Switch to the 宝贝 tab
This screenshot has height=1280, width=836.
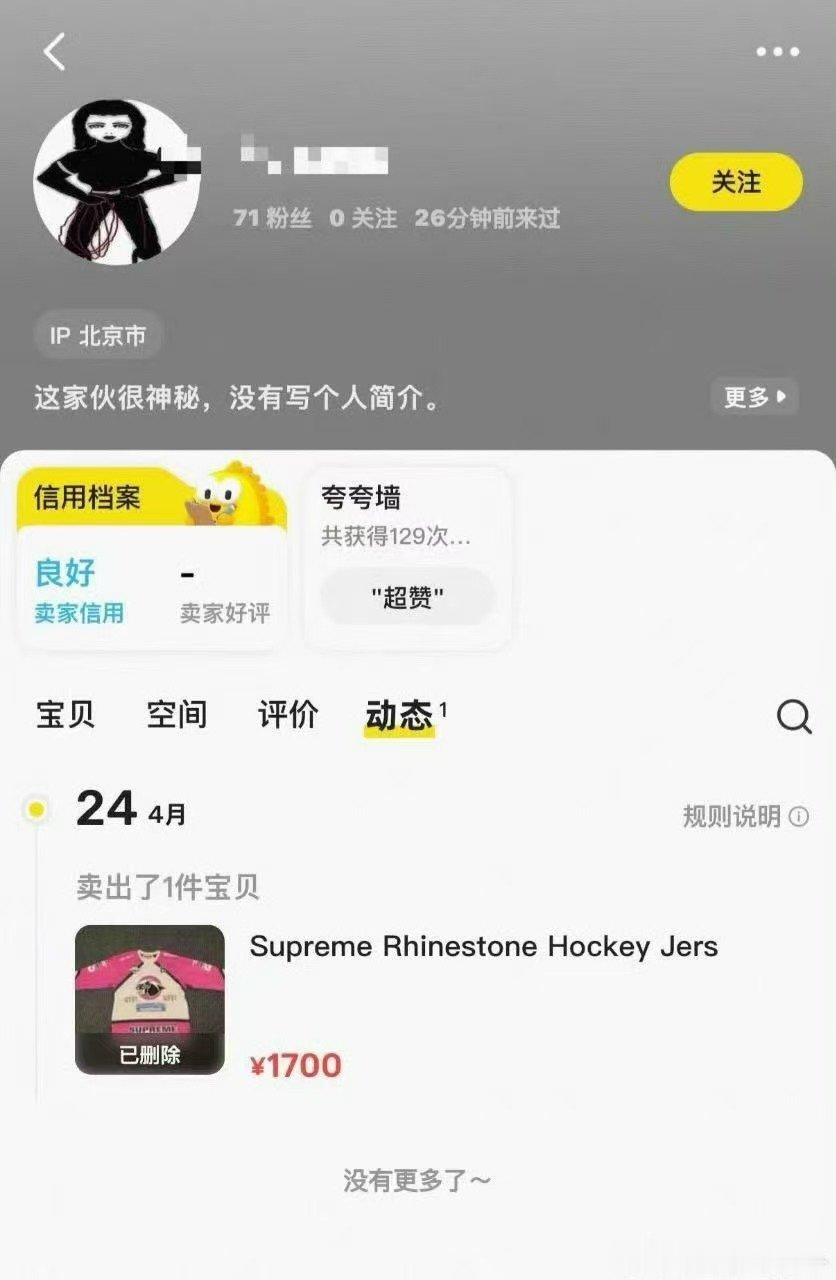pos(65,715)
